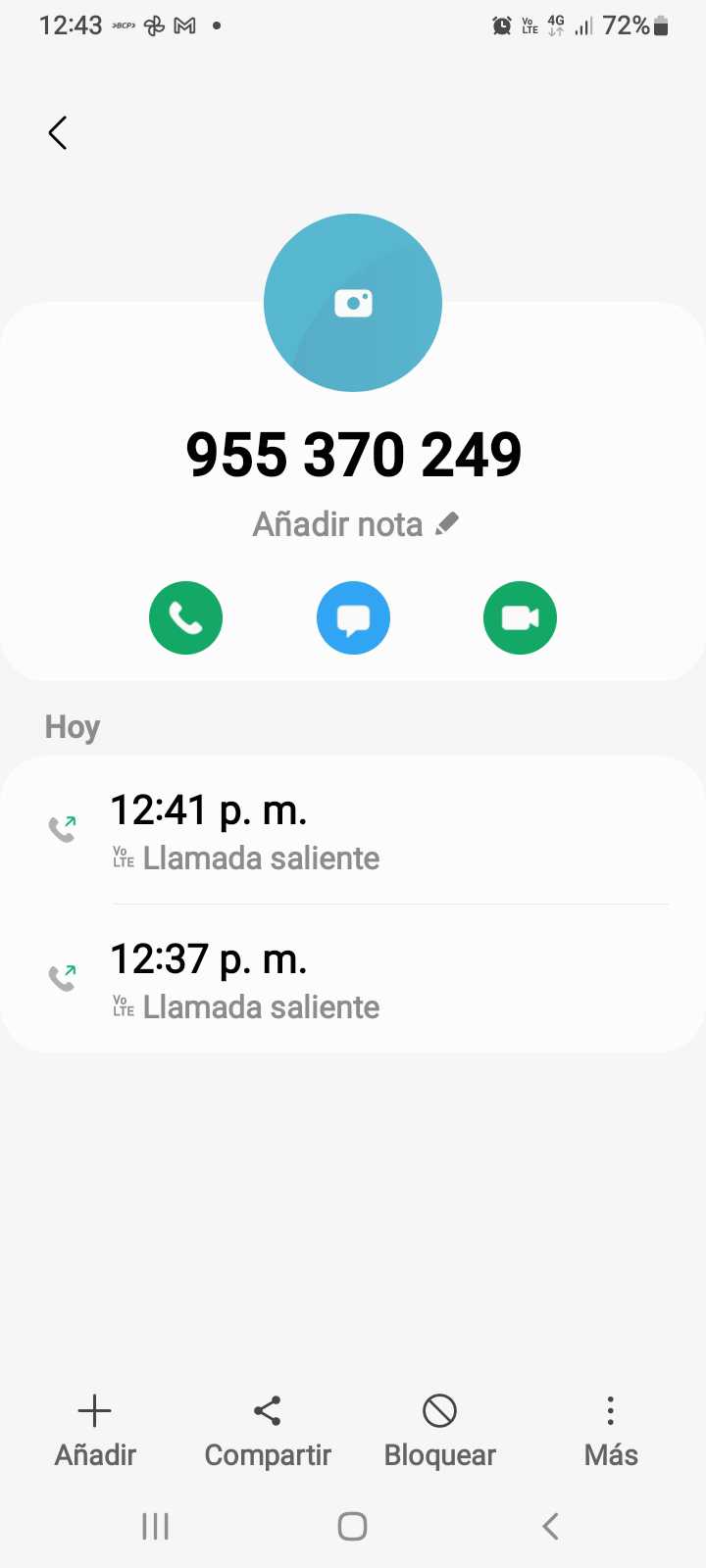The image size is (706, 1568).
Task: Open the Más options menu
Action: click(x=611, y=1431)
